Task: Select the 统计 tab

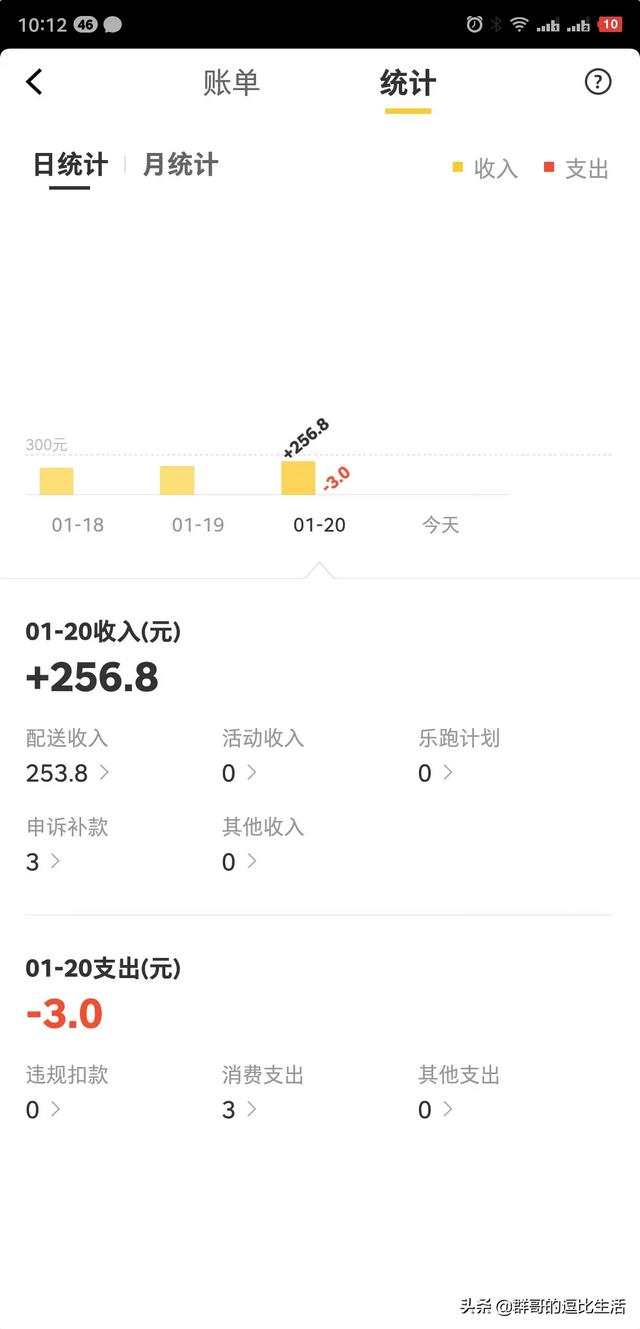Action: (x=408, y=83)
